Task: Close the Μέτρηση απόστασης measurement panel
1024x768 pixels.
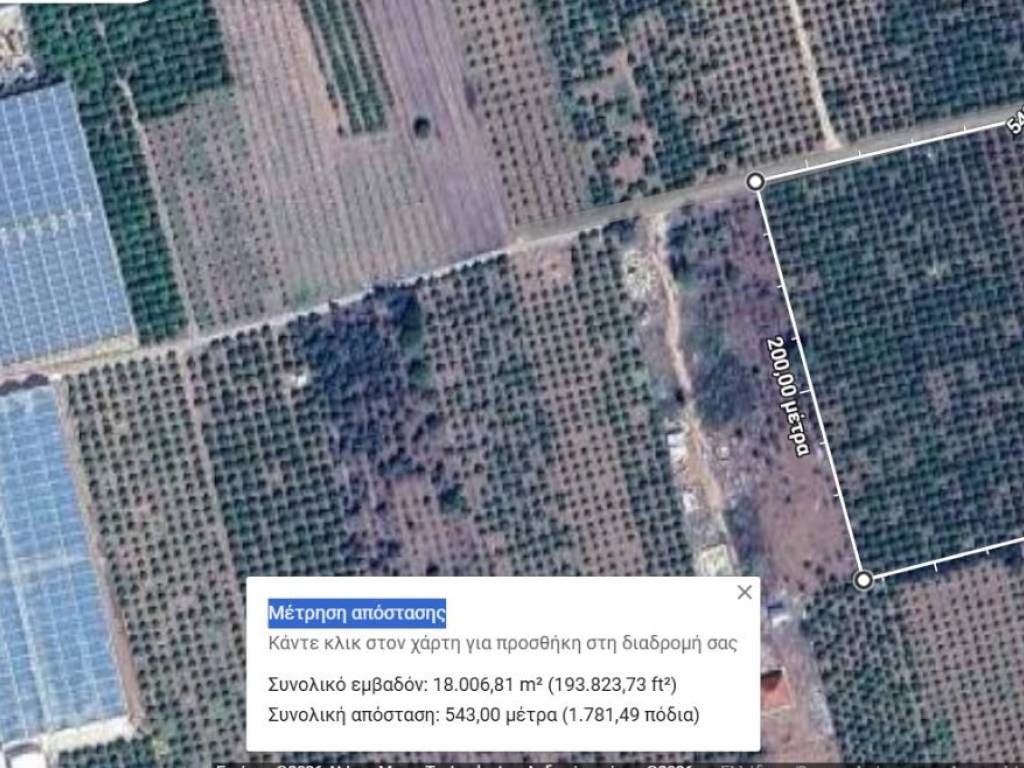Action: click(744, 592)
